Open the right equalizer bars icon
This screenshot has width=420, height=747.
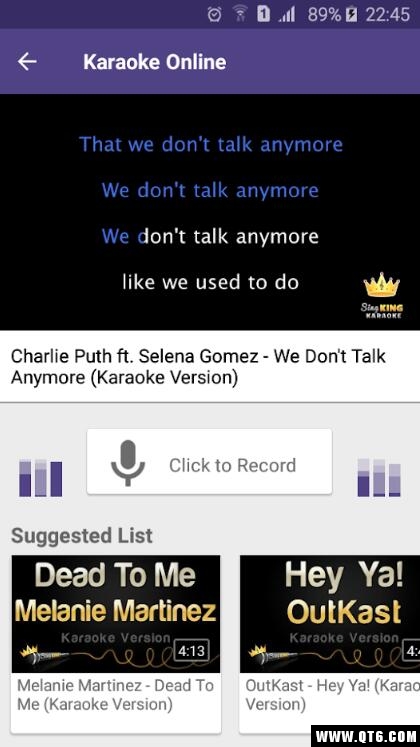tap(379, 478)
